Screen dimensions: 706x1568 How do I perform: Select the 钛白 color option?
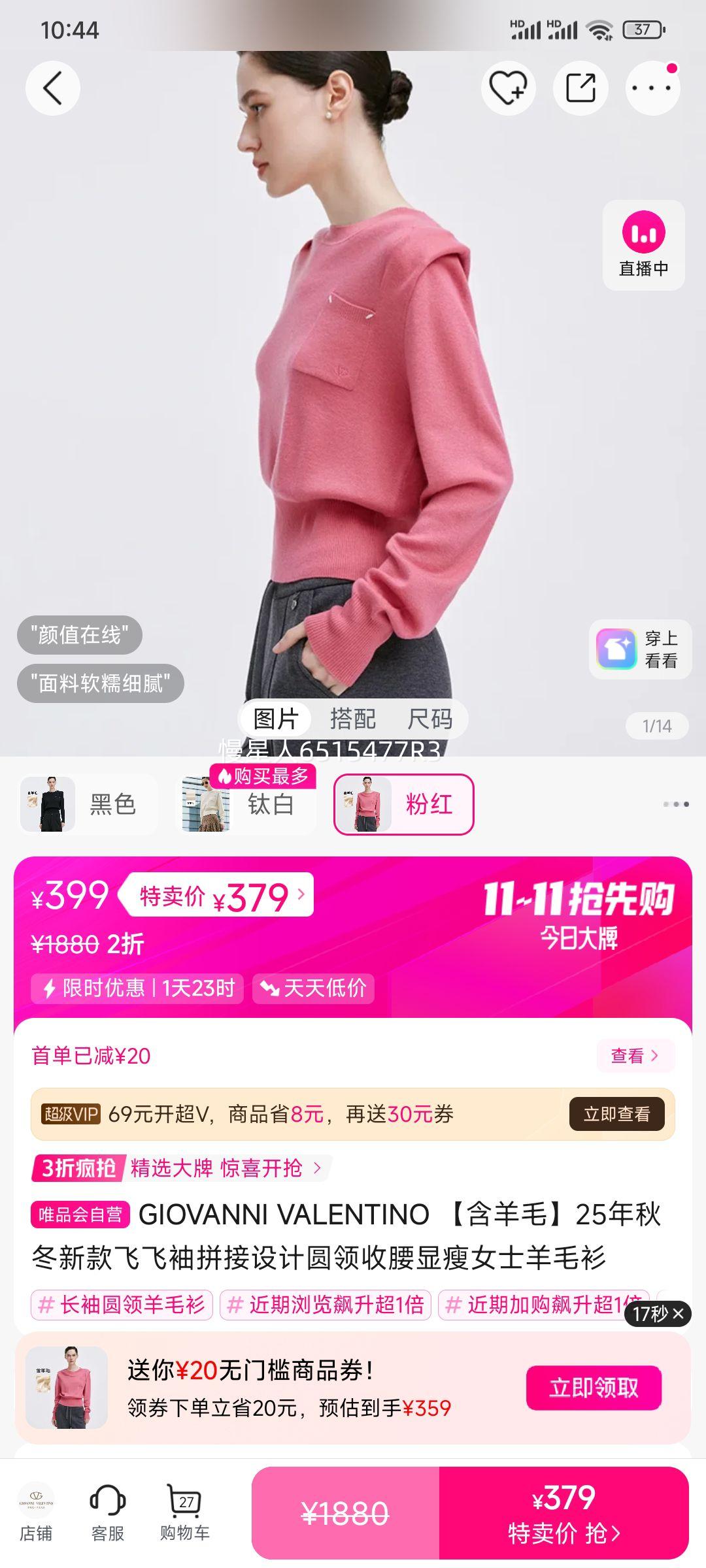pyautogui.click(x=246, y=804)
